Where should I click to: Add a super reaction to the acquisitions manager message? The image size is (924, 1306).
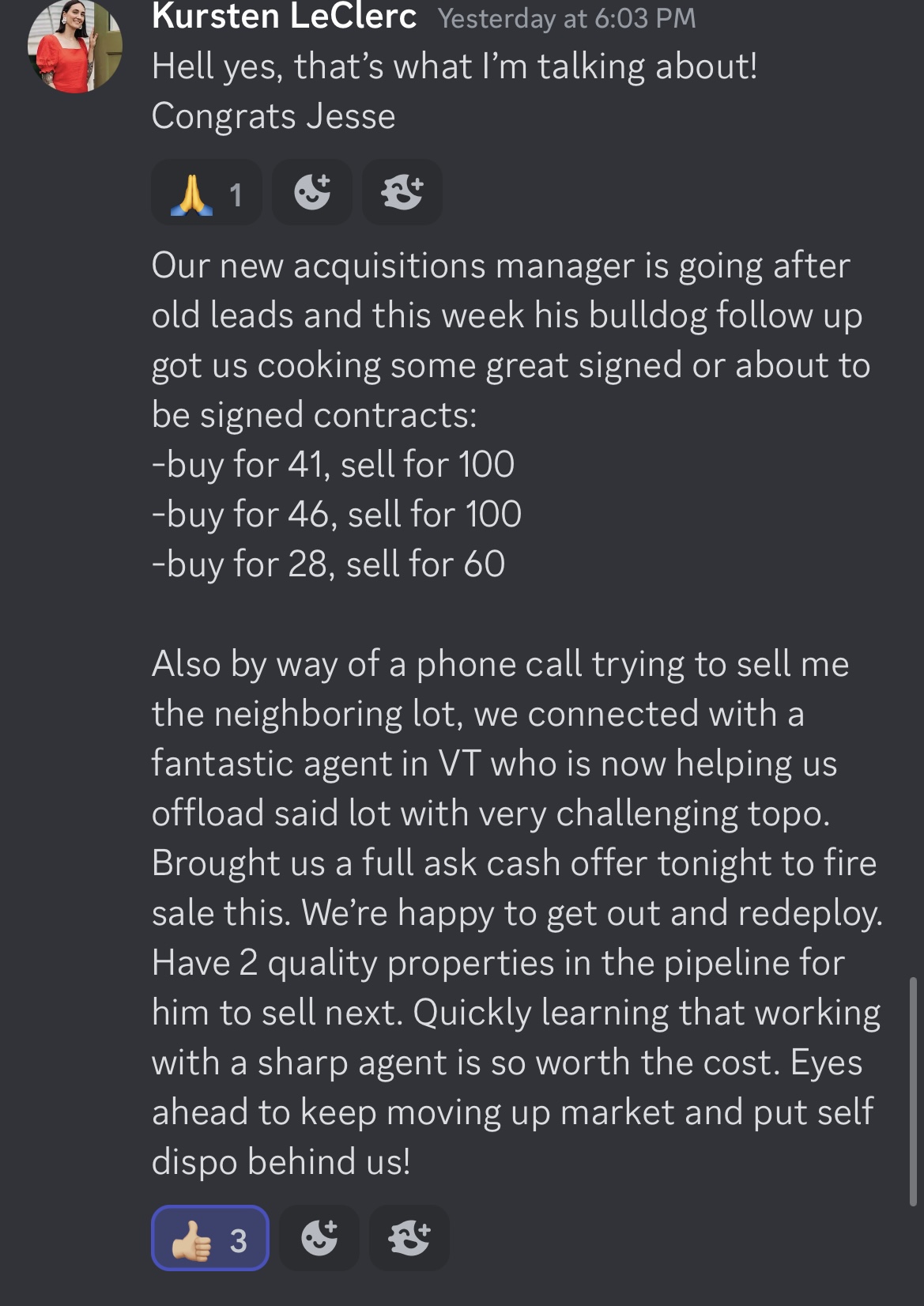click(409, 1238)
